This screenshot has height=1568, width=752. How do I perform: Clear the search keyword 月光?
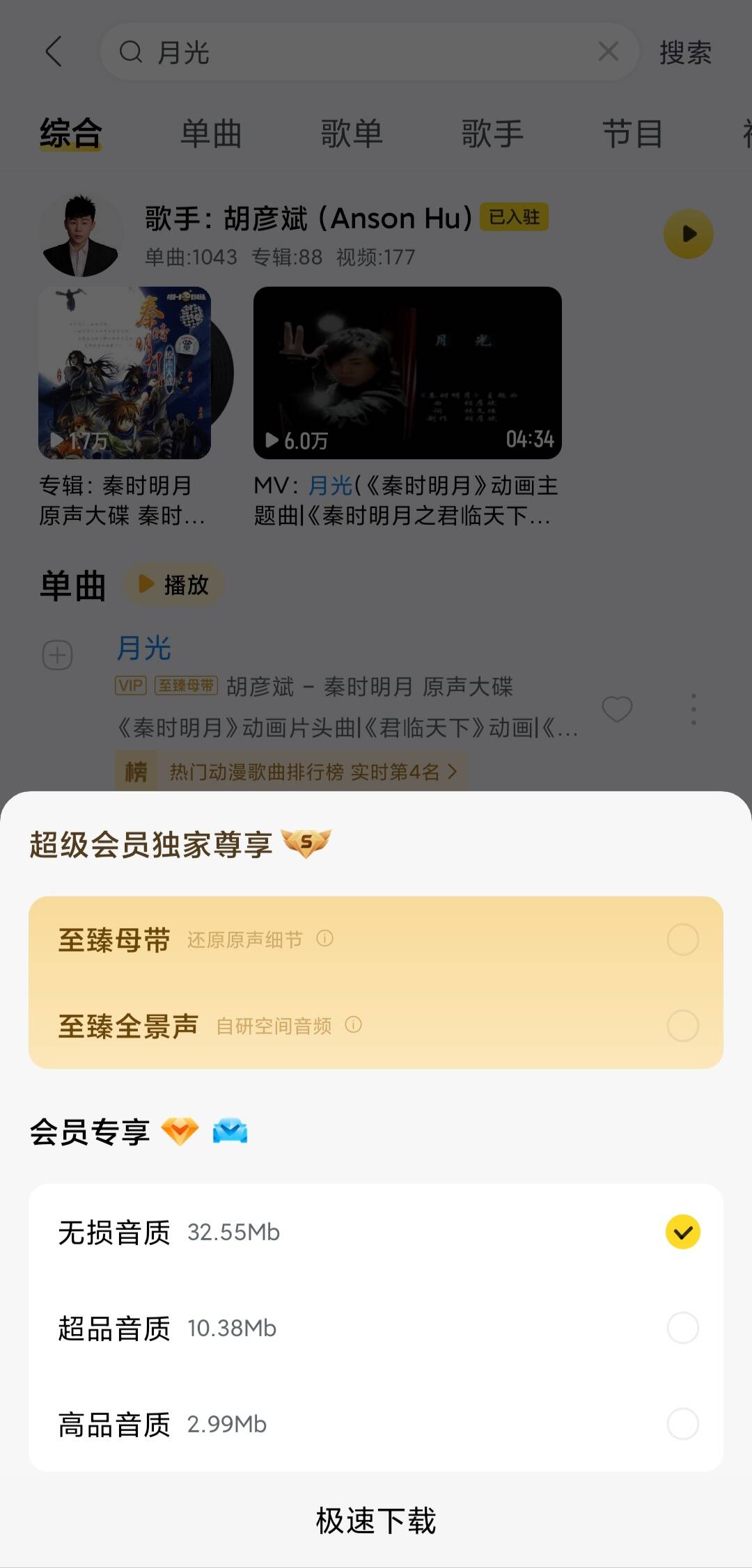607,51
